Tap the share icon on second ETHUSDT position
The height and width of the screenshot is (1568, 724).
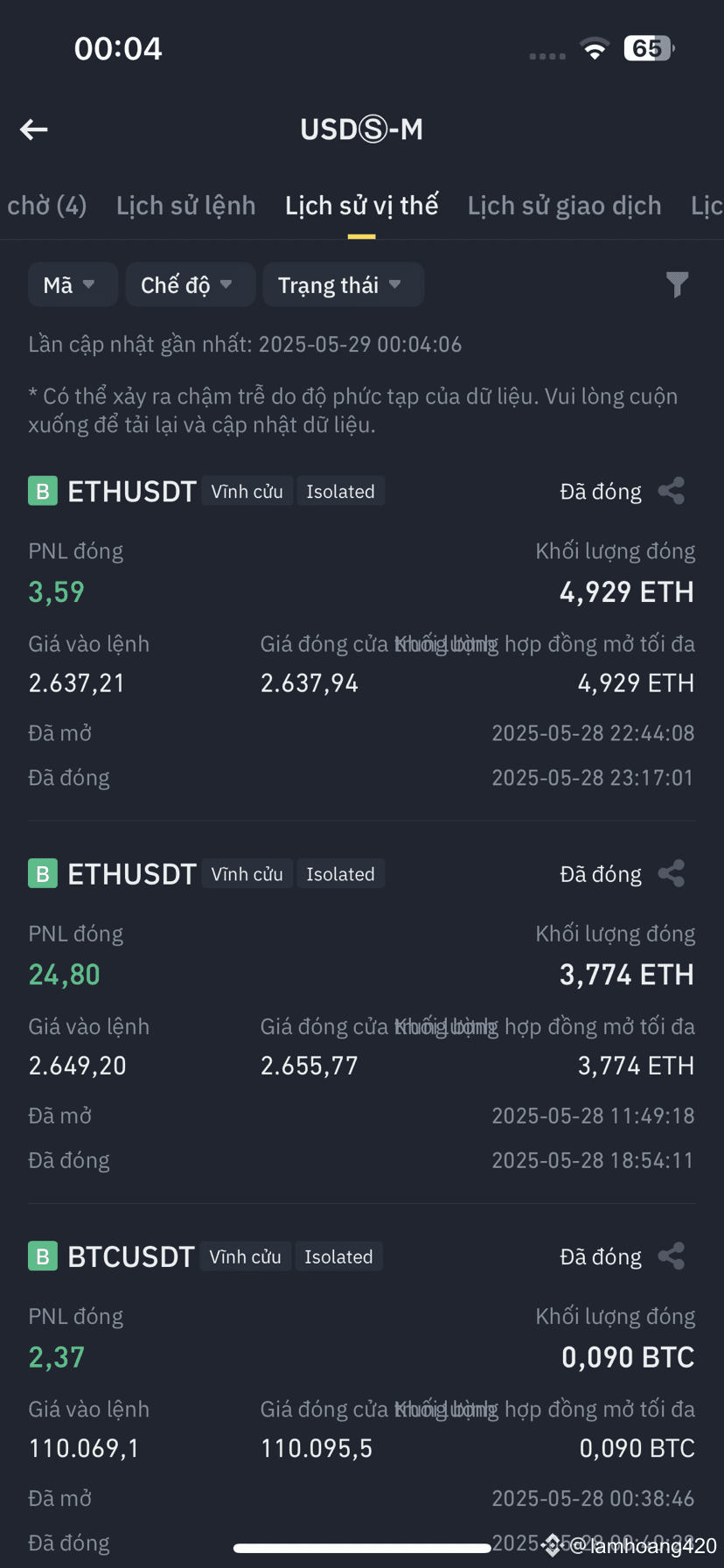671,872
